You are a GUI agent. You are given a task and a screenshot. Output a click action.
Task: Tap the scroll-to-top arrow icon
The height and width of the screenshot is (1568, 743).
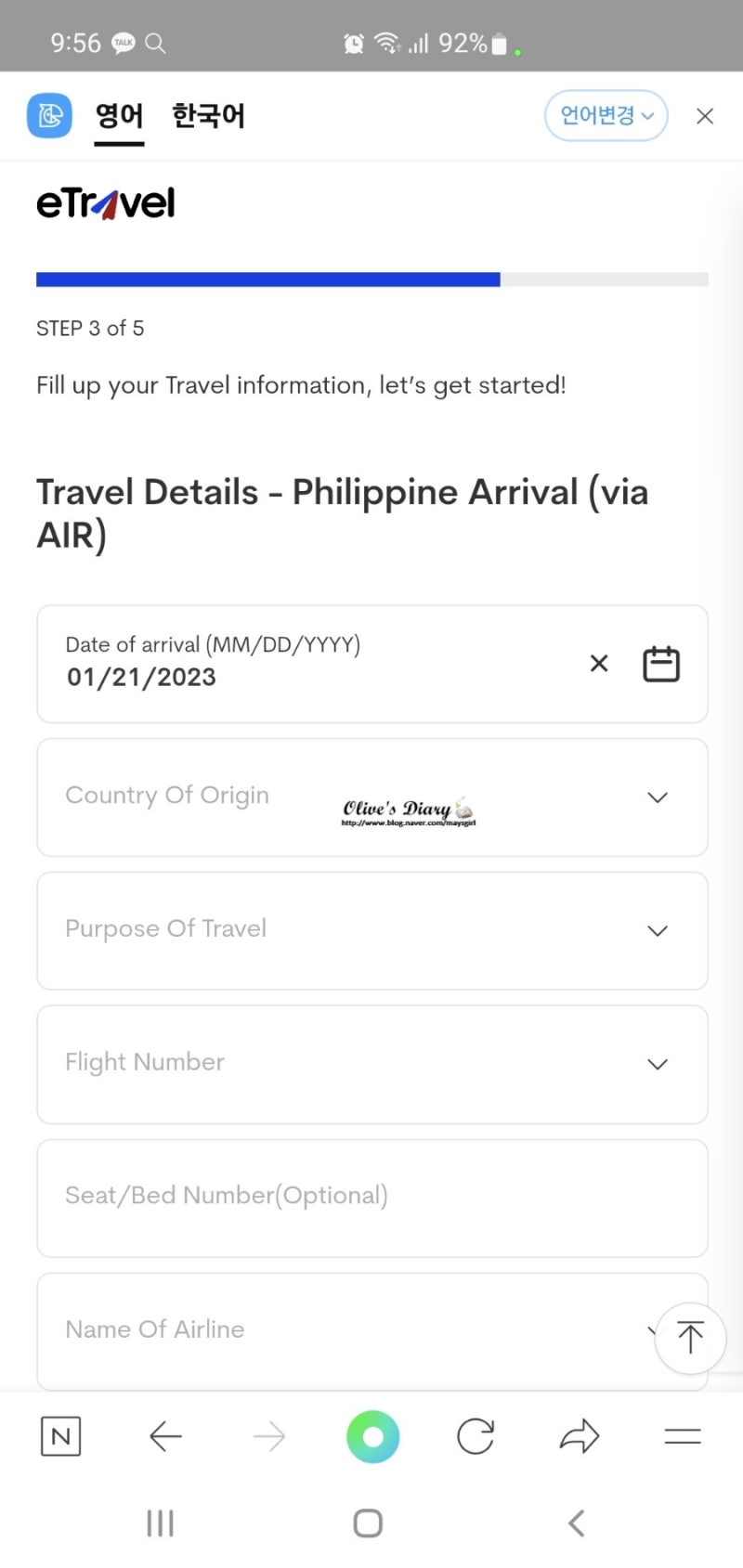[690, 1338]
